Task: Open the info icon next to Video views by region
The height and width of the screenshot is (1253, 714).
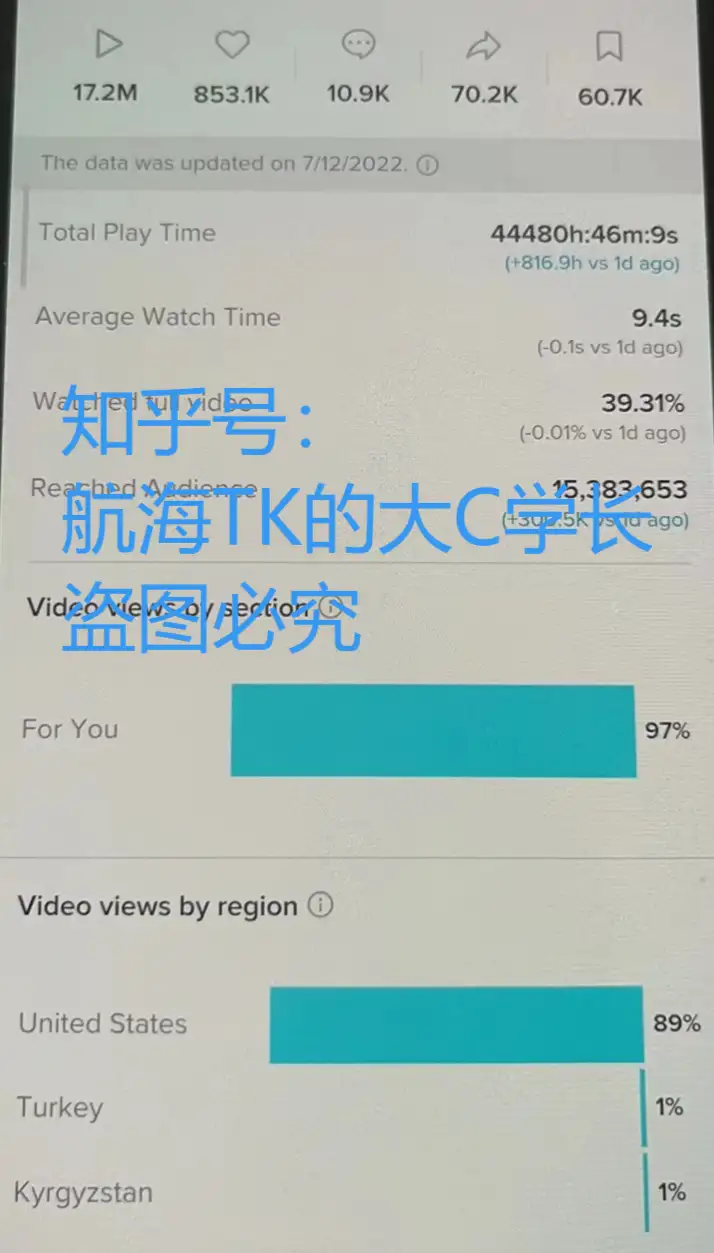Action: pyautogui.click(x=320, y=906)
